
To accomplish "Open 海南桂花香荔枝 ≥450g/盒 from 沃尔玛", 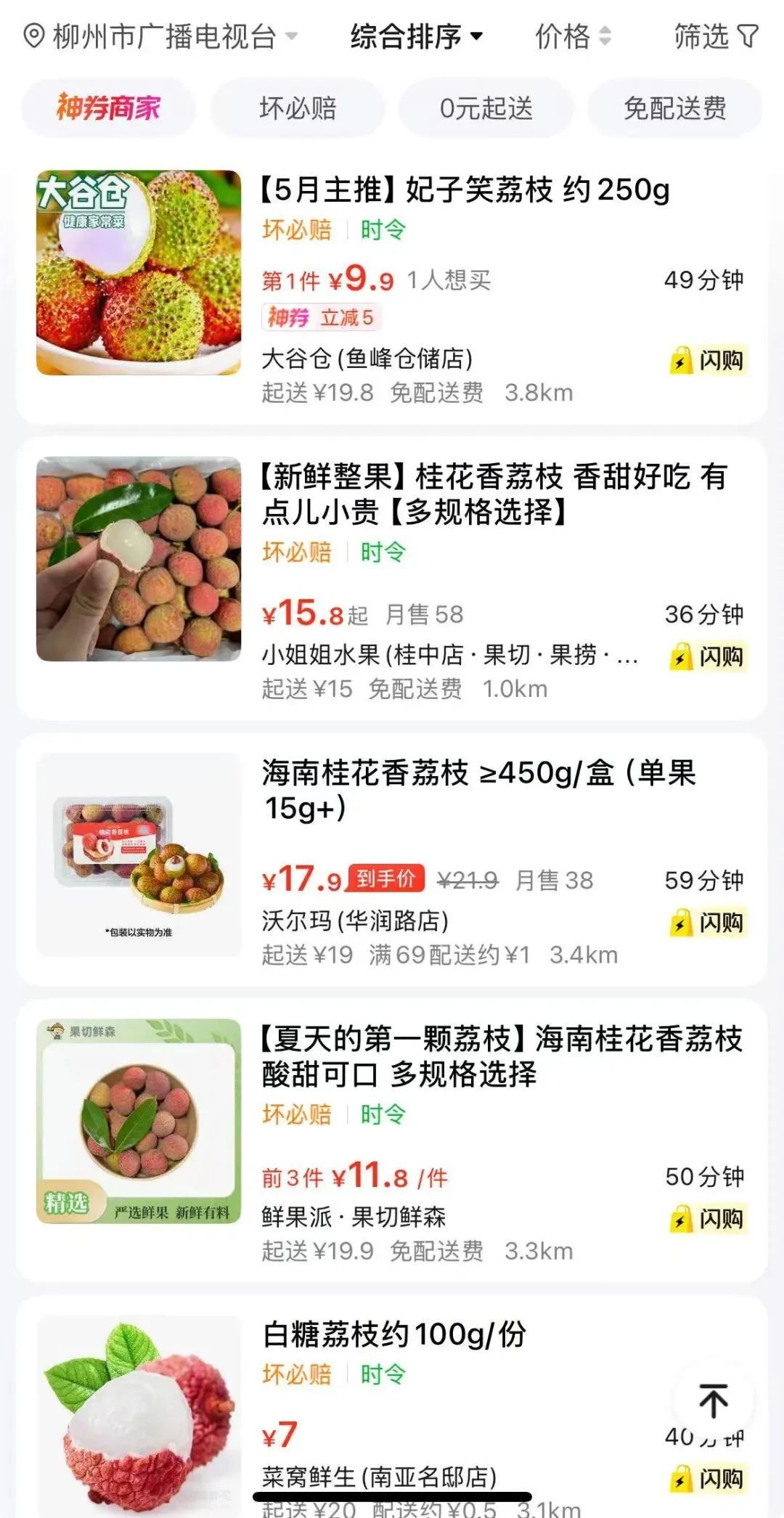I will pos(392,860).
